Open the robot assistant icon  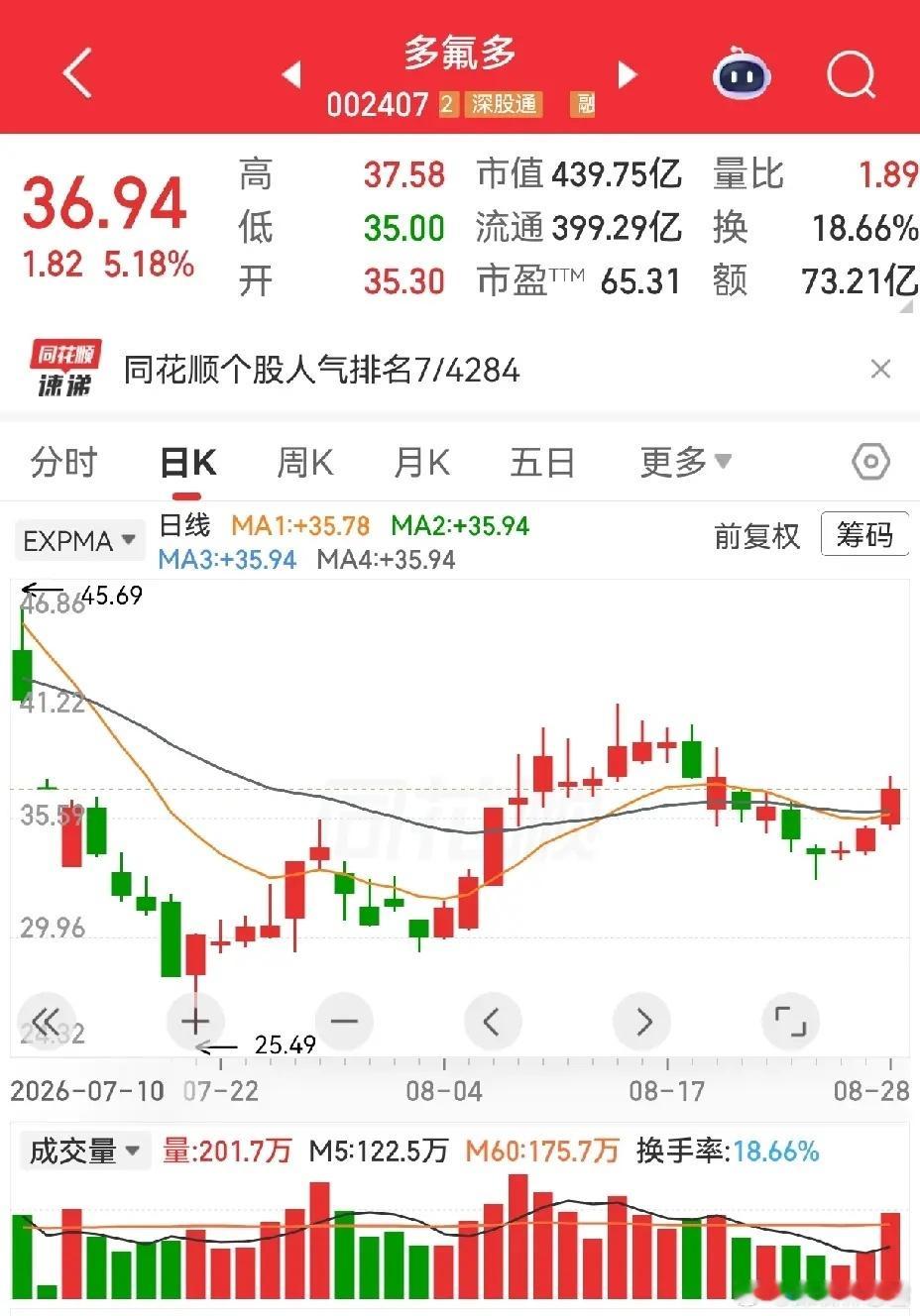click(x=742, y=73)
